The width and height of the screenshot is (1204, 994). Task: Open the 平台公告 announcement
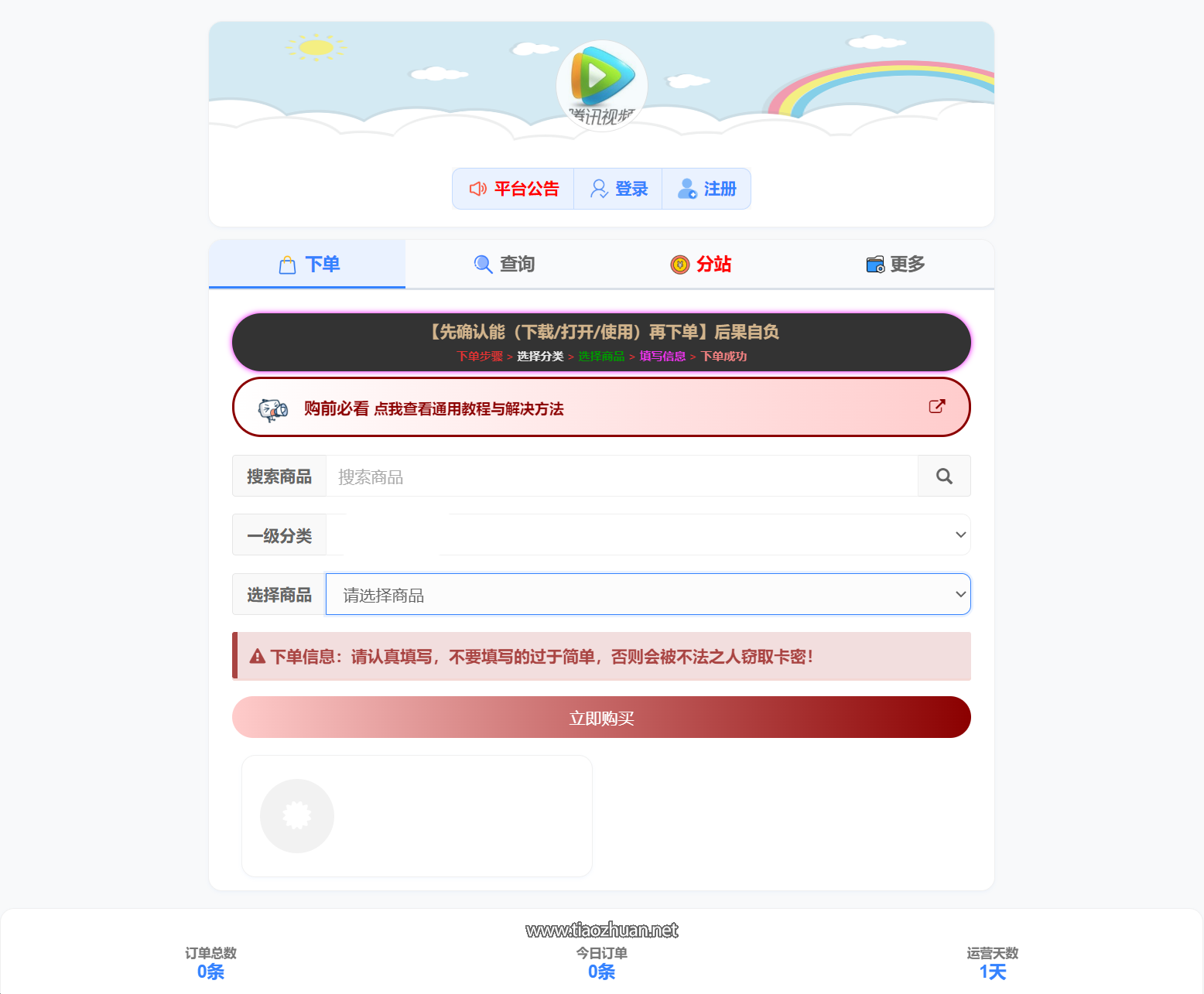(514, 189)
